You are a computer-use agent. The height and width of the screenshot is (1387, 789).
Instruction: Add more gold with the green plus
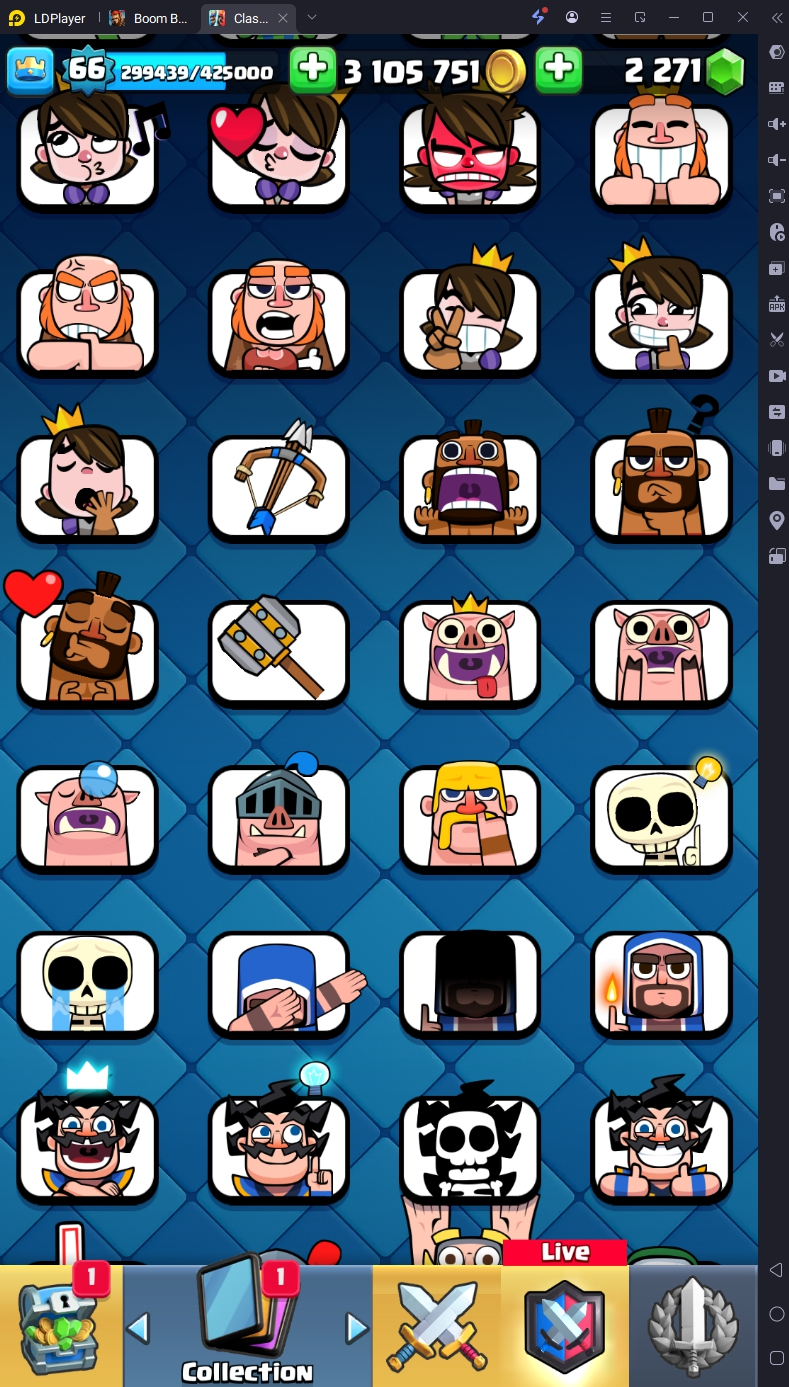(312, 70)
